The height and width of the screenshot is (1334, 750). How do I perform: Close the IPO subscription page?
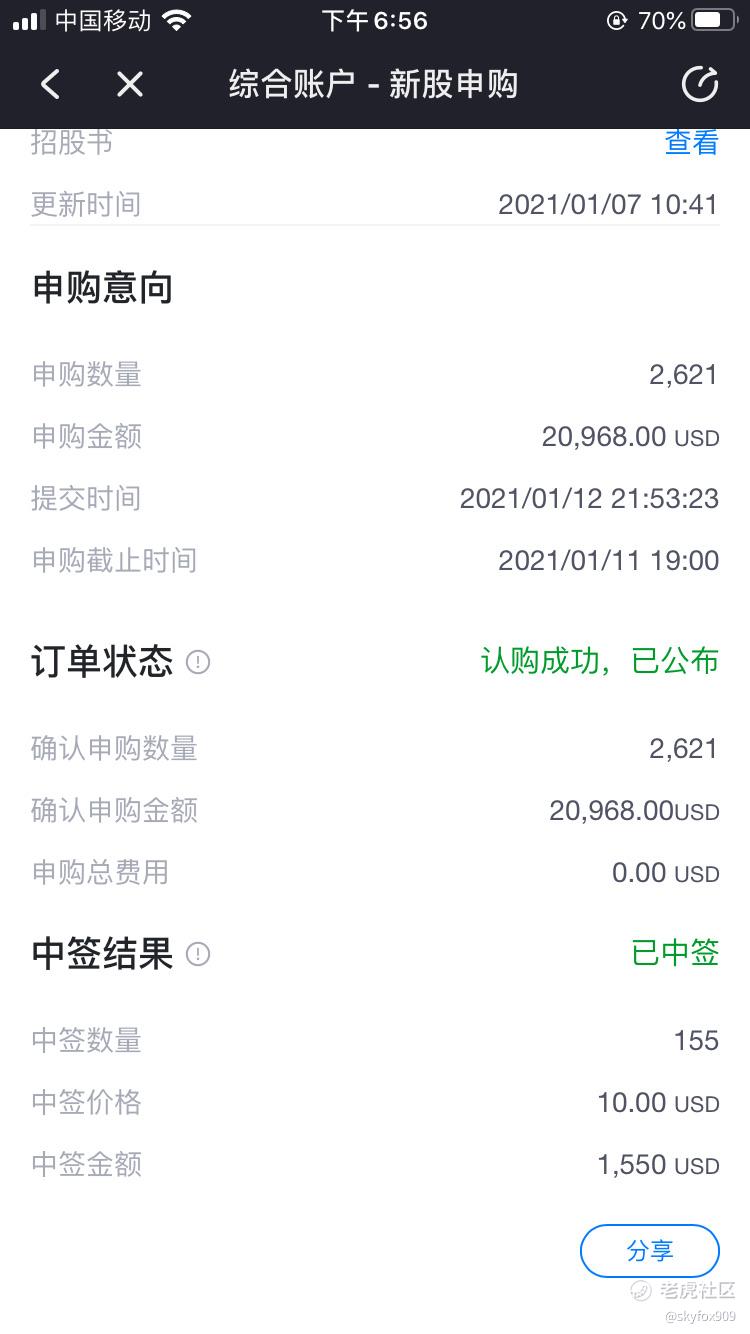pos(130,85)
